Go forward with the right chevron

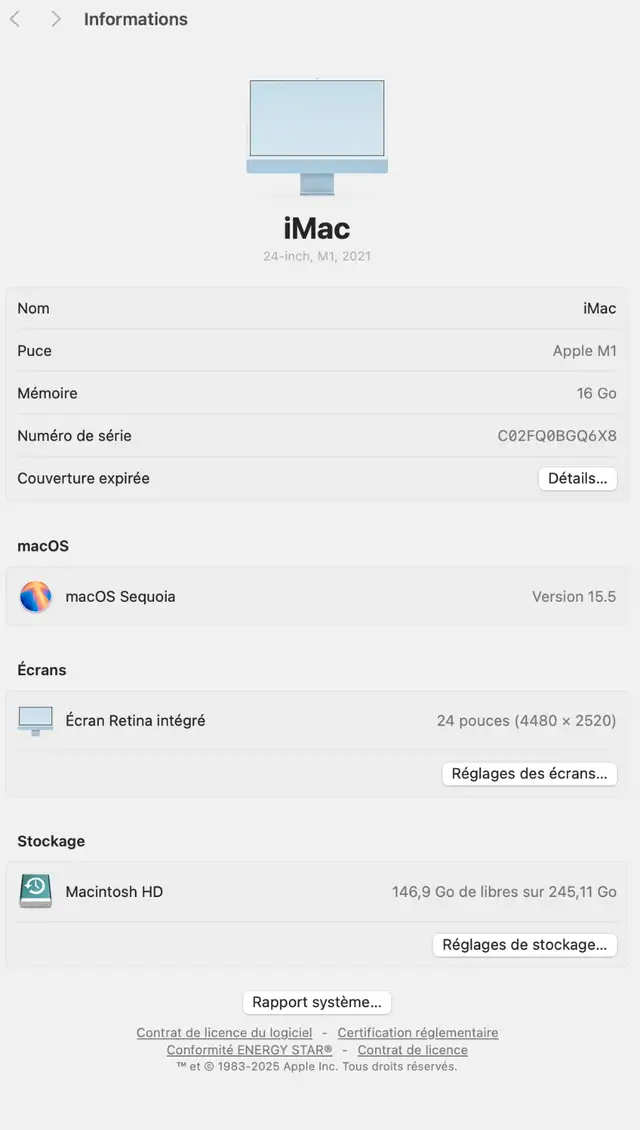pyautogui.click(x=56, y=19)
